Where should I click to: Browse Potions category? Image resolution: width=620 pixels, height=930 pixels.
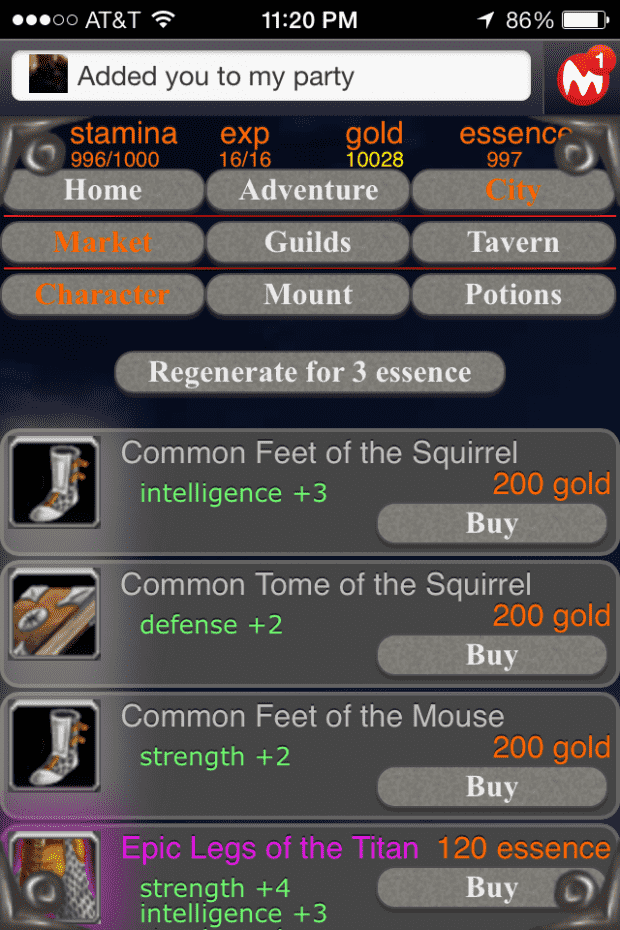pyautogui.click(x=512, y=295)
